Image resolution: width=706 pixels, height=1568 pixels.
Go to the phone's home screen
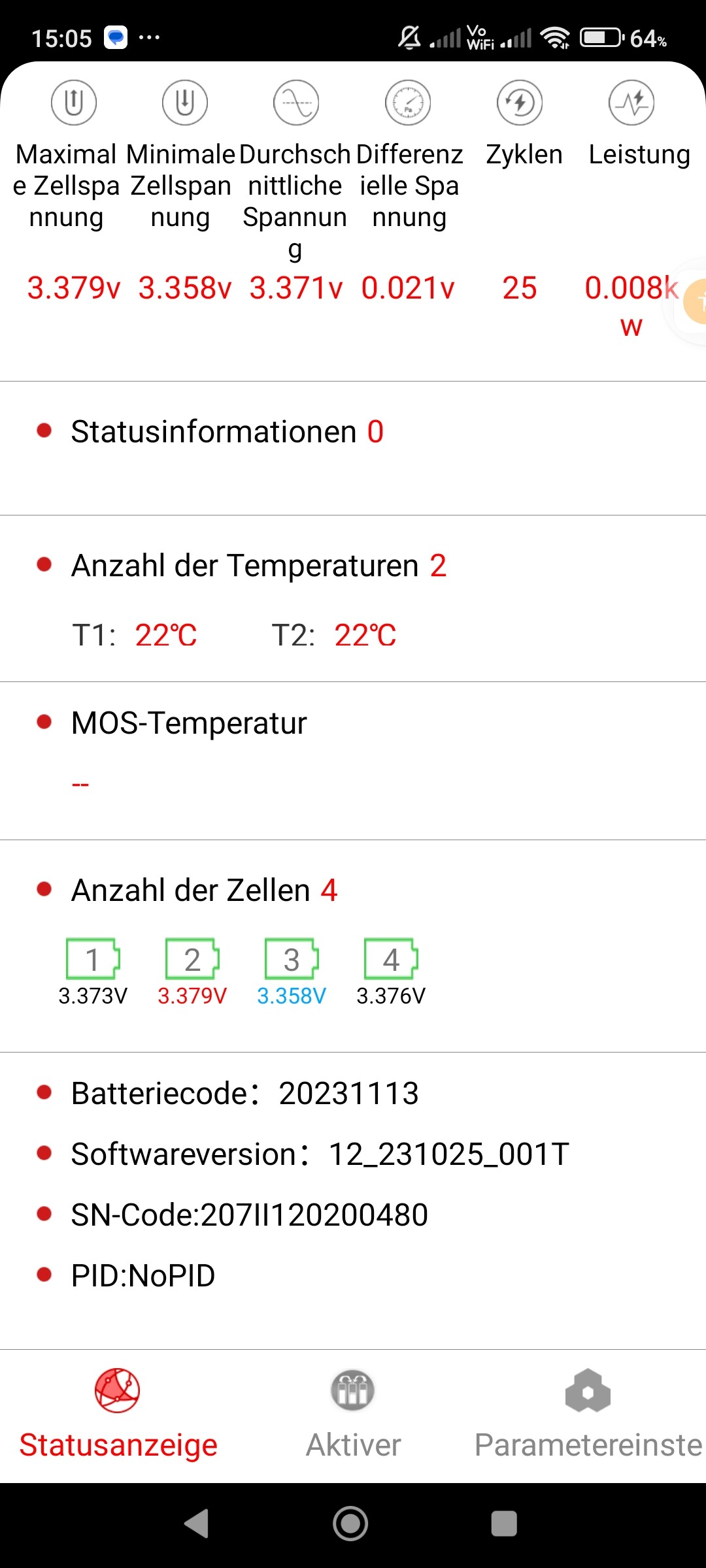coord(351,1524)
